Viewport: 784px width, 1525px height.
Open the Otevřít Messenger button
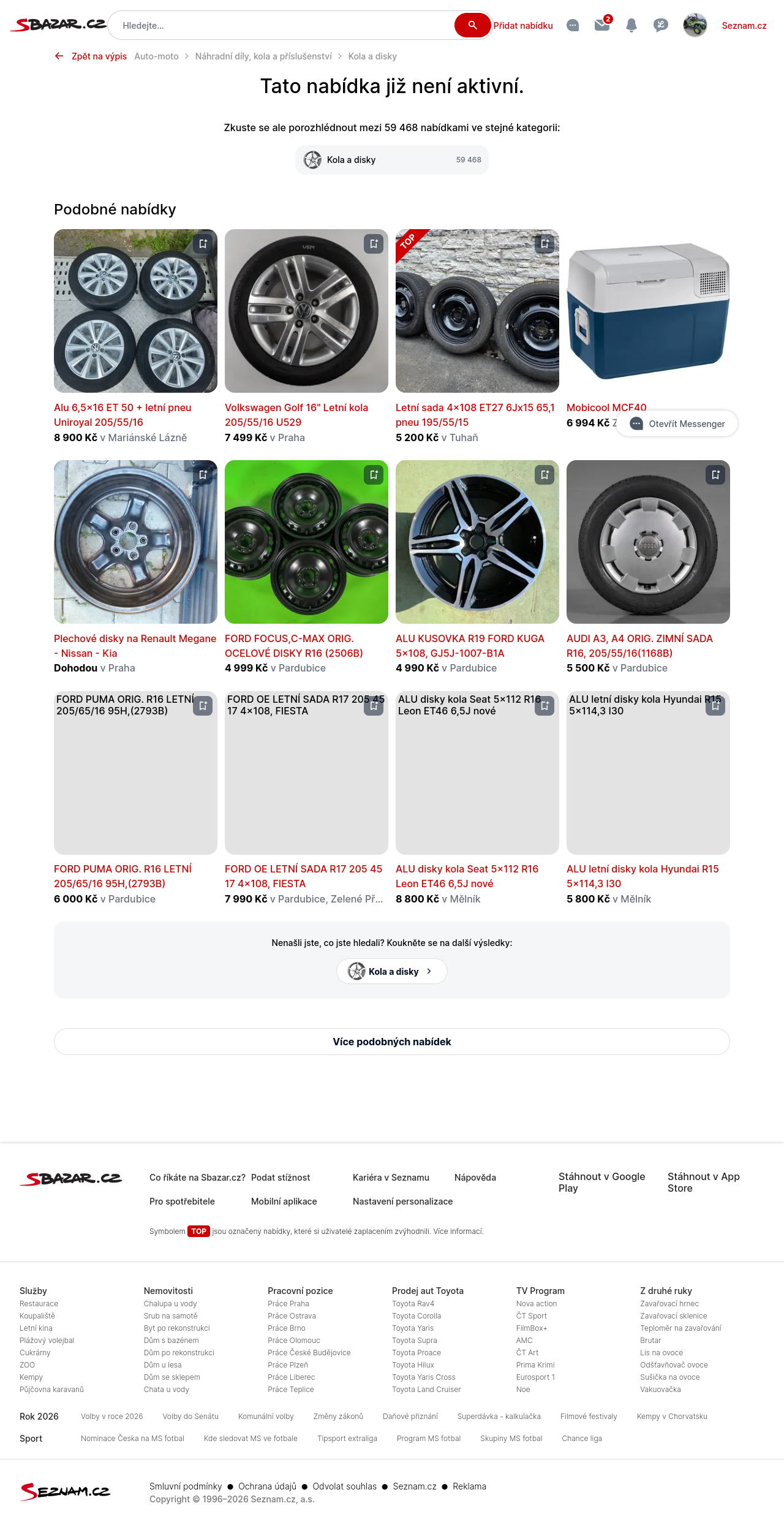(677, 423)
